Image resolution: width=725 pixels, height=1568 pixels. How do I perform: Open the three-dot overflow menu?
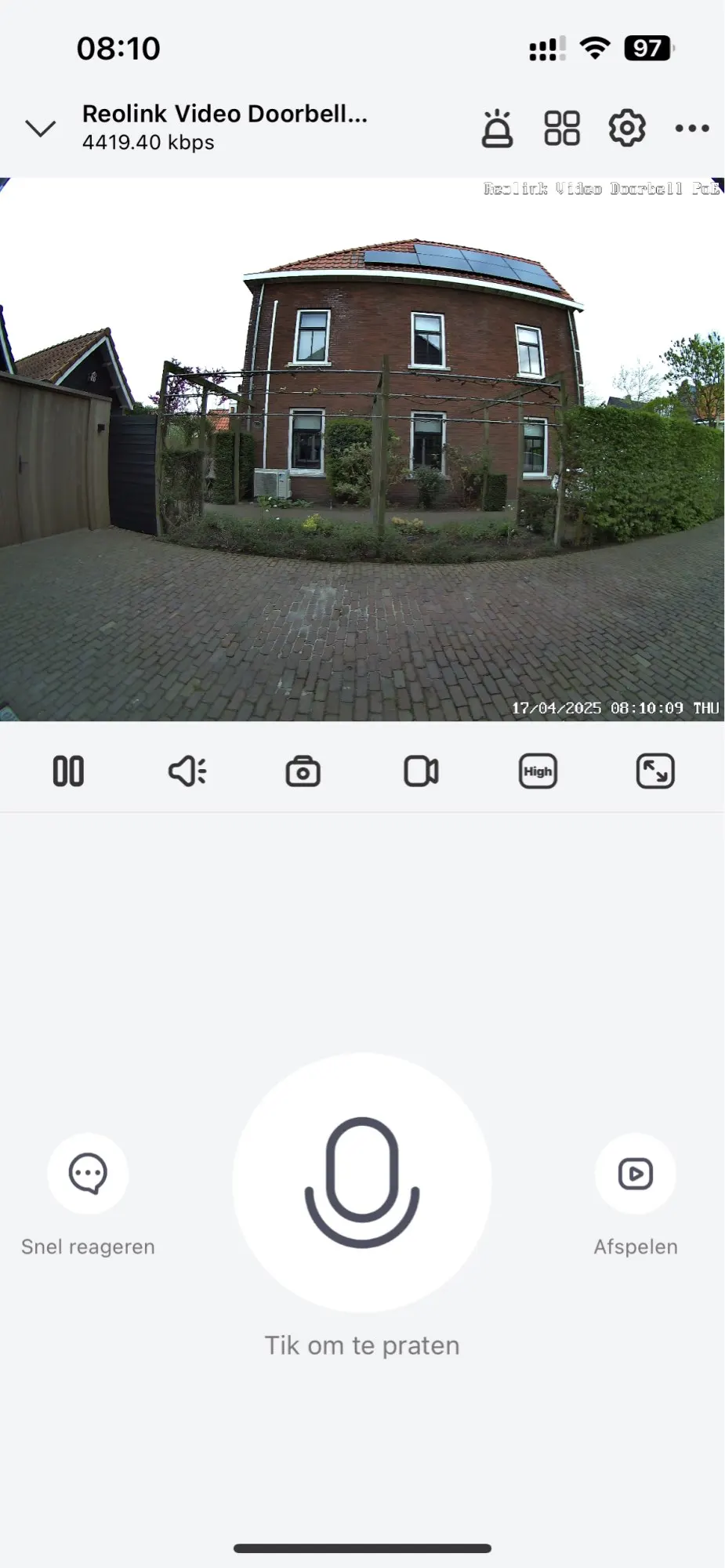point(692,128)
